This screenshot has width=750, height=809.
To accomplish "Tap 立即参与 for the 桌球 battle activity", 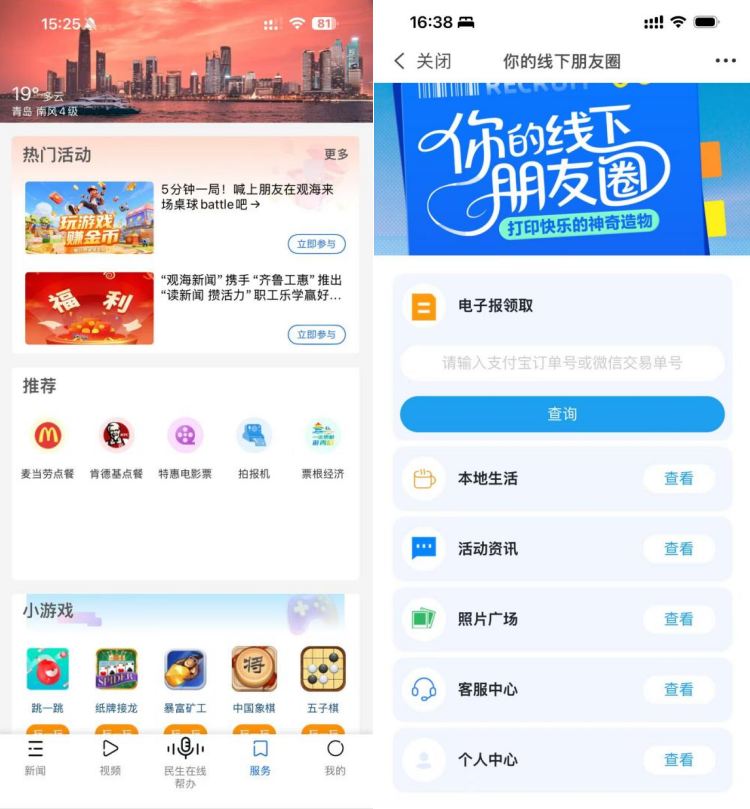I will [x=316, y=244].
